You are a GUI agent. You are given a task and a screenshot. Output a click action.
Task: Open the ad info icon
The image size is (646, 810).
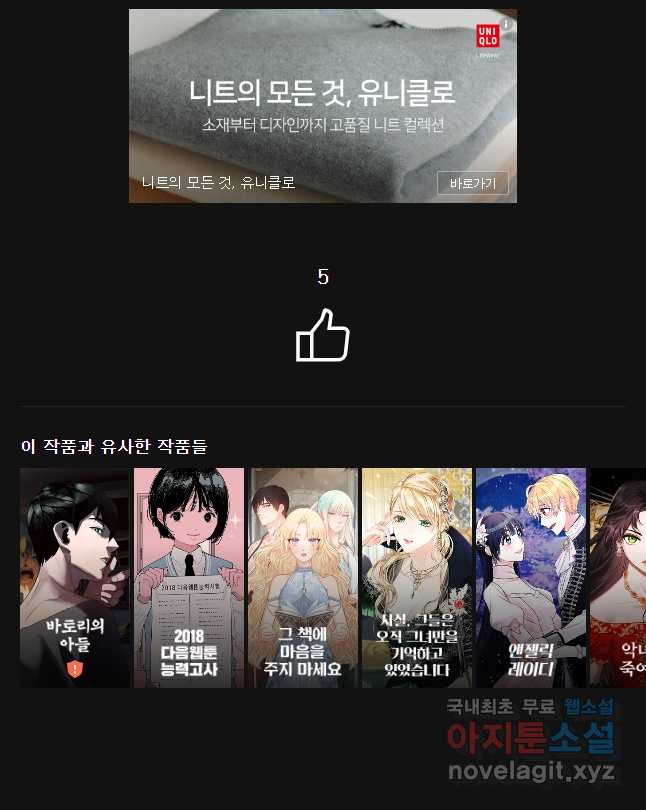507,23
